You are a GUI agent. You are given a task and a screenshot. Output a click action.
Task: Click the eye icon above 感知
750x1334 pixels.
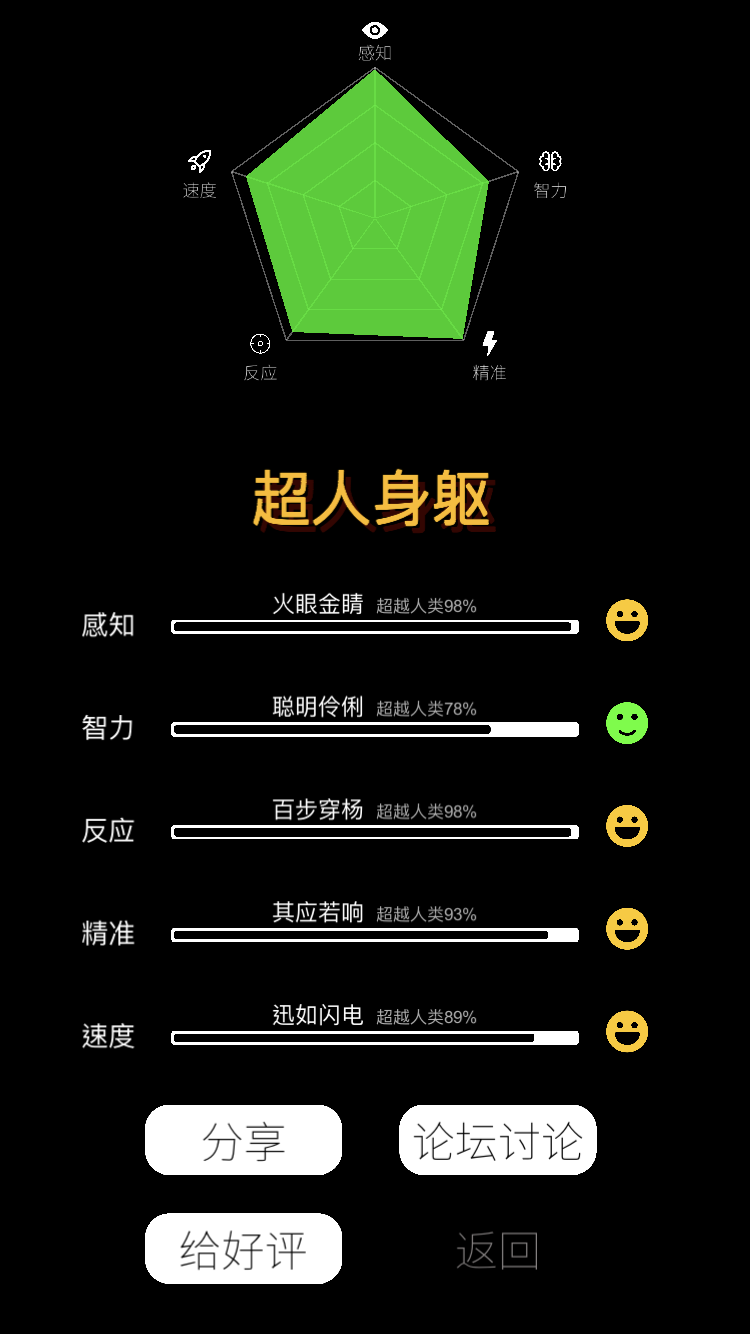click(x=375, y=30)
